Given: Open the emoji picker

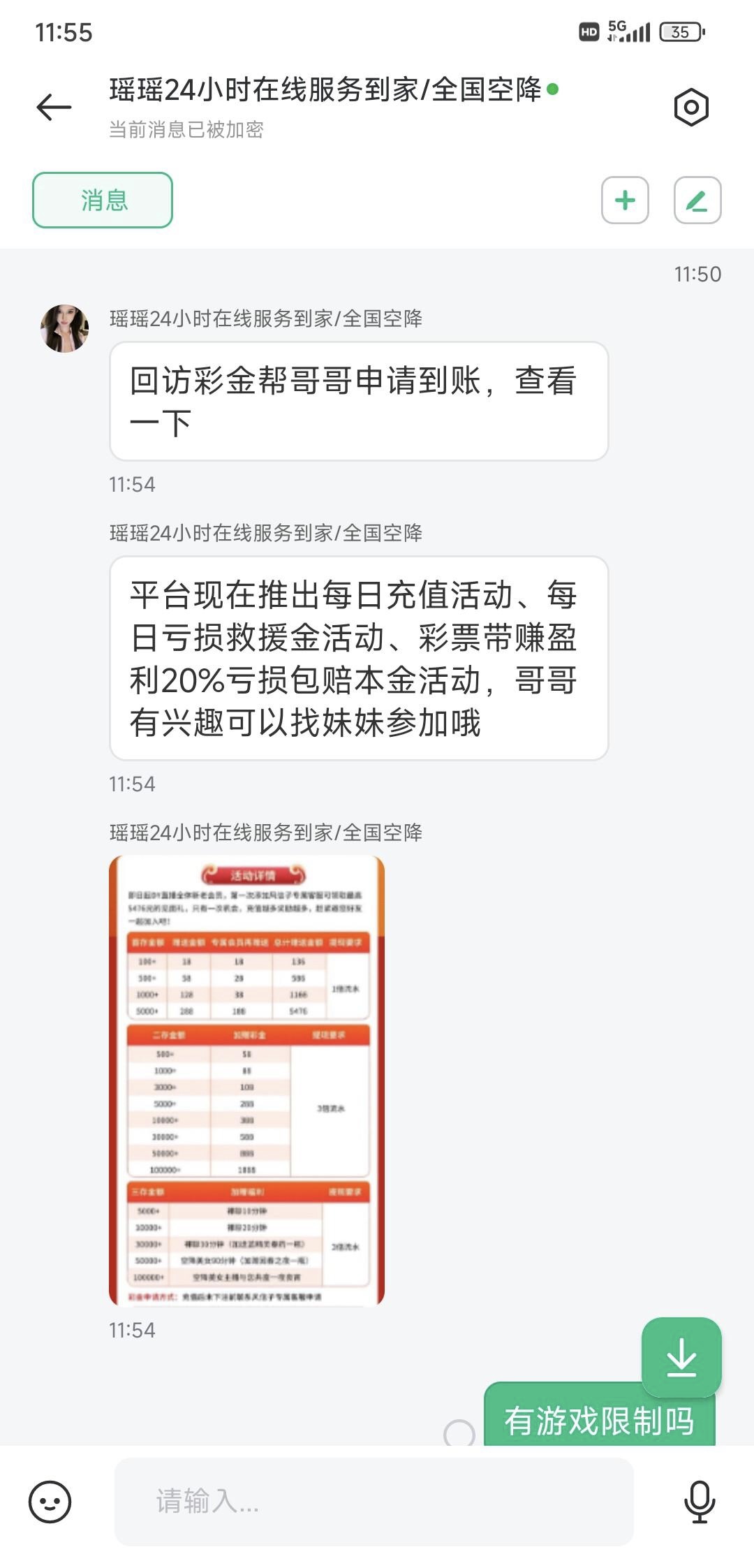Looking at the screenshot, I should (x=50, y=1501).
